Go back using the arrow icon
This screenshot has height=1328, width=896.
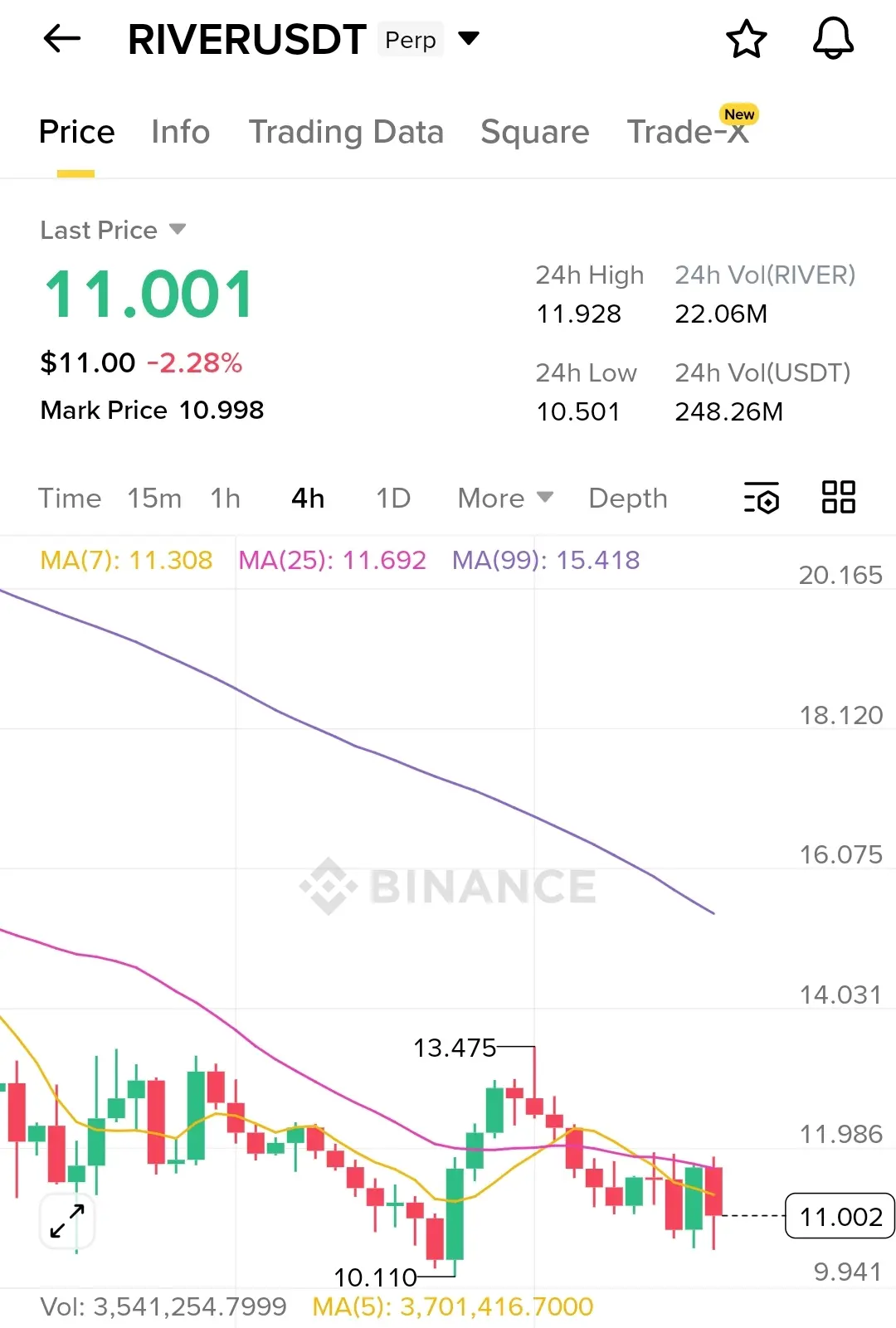tap(62, 39)
